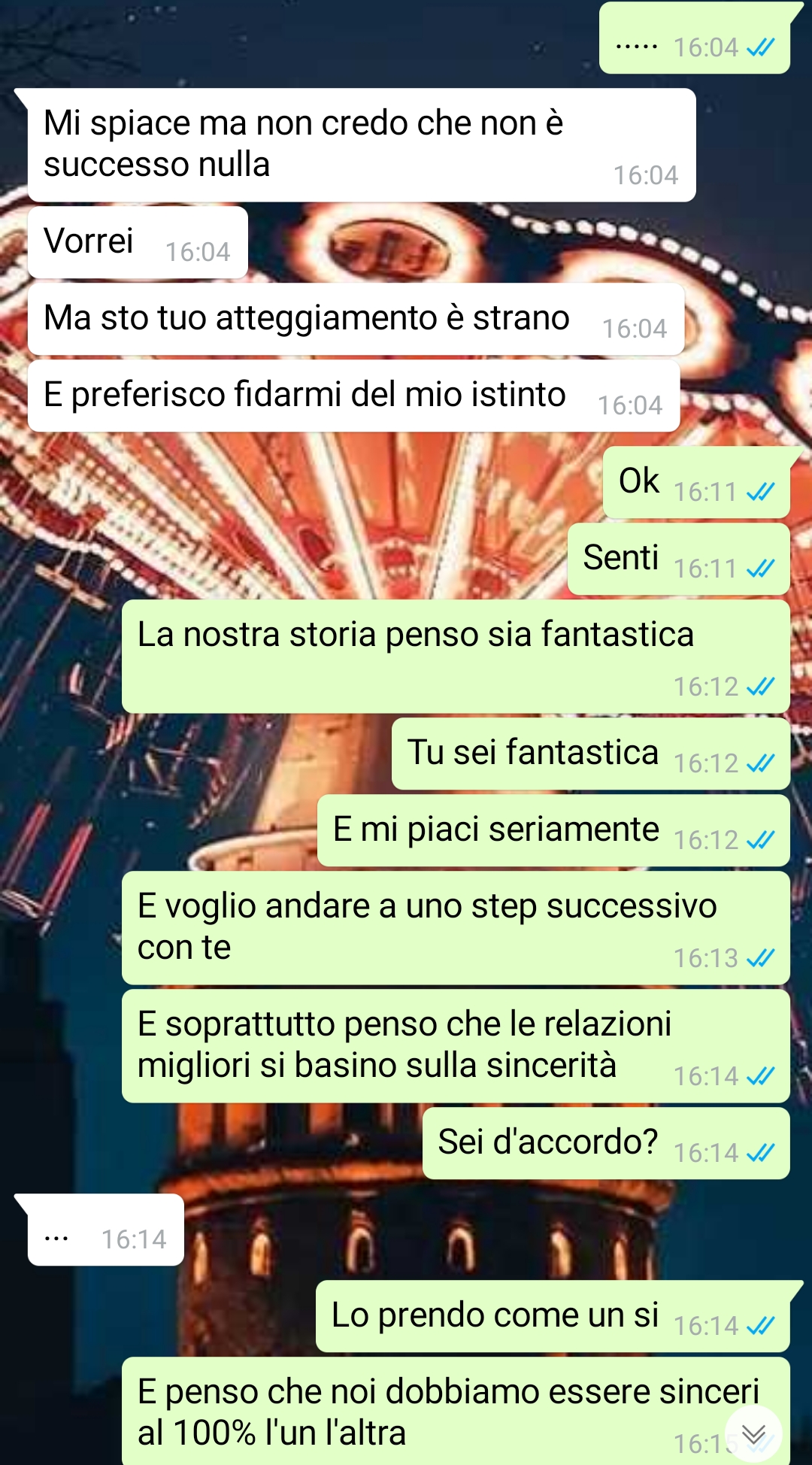Jump to the latest messages with the down arrow
The image size is (812, 1465).
tap(753, 1433)
